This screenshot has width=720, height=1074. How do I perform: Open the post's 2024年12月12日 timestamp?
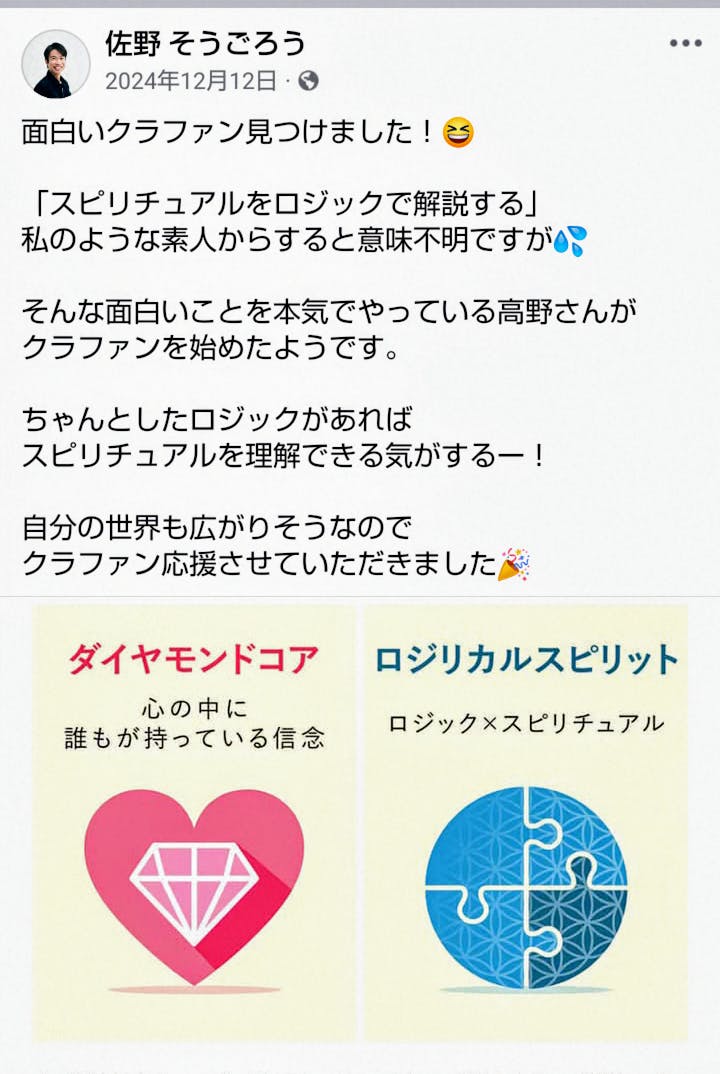192,81
